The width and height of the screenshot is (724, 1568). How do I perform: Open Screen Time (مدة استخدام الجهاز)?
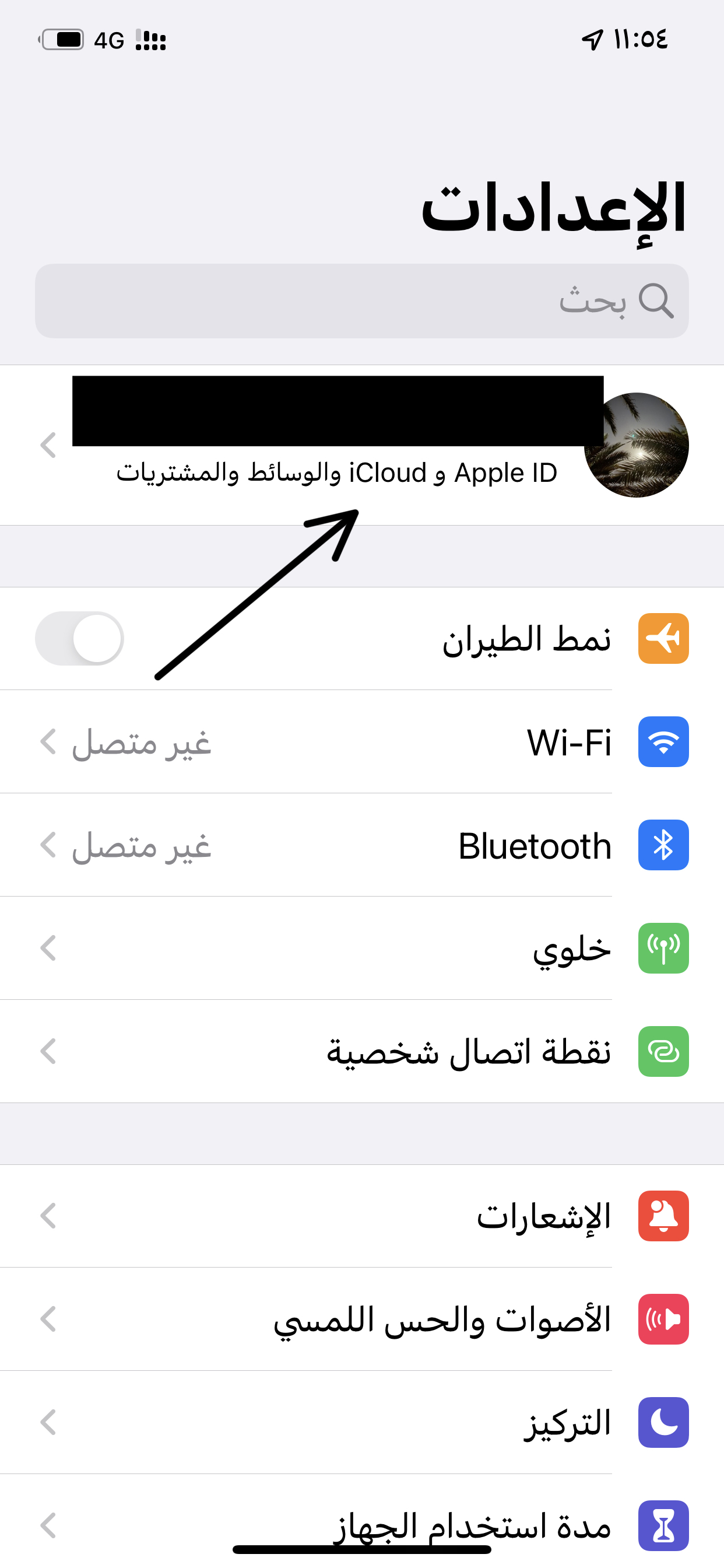click(x=361, y=1522)
